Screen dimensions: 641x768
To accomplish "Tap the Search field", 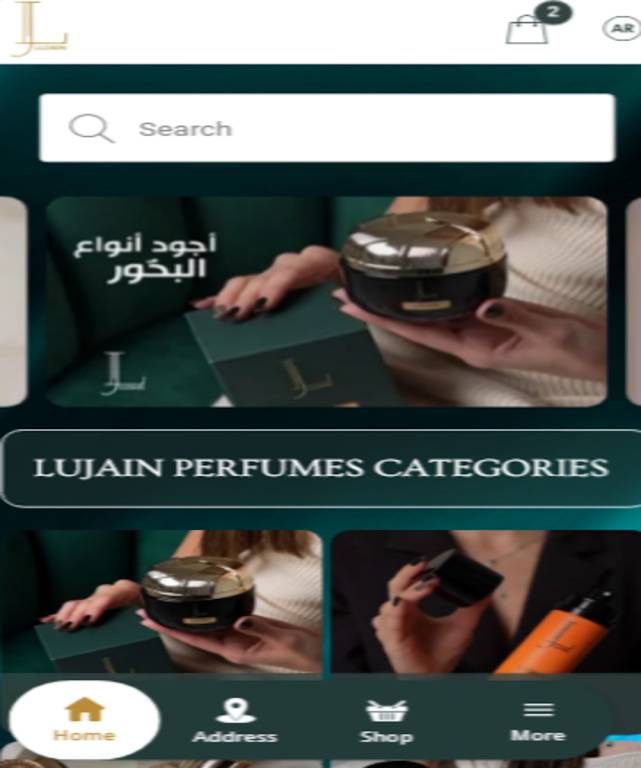I will (x=327, y=128).
